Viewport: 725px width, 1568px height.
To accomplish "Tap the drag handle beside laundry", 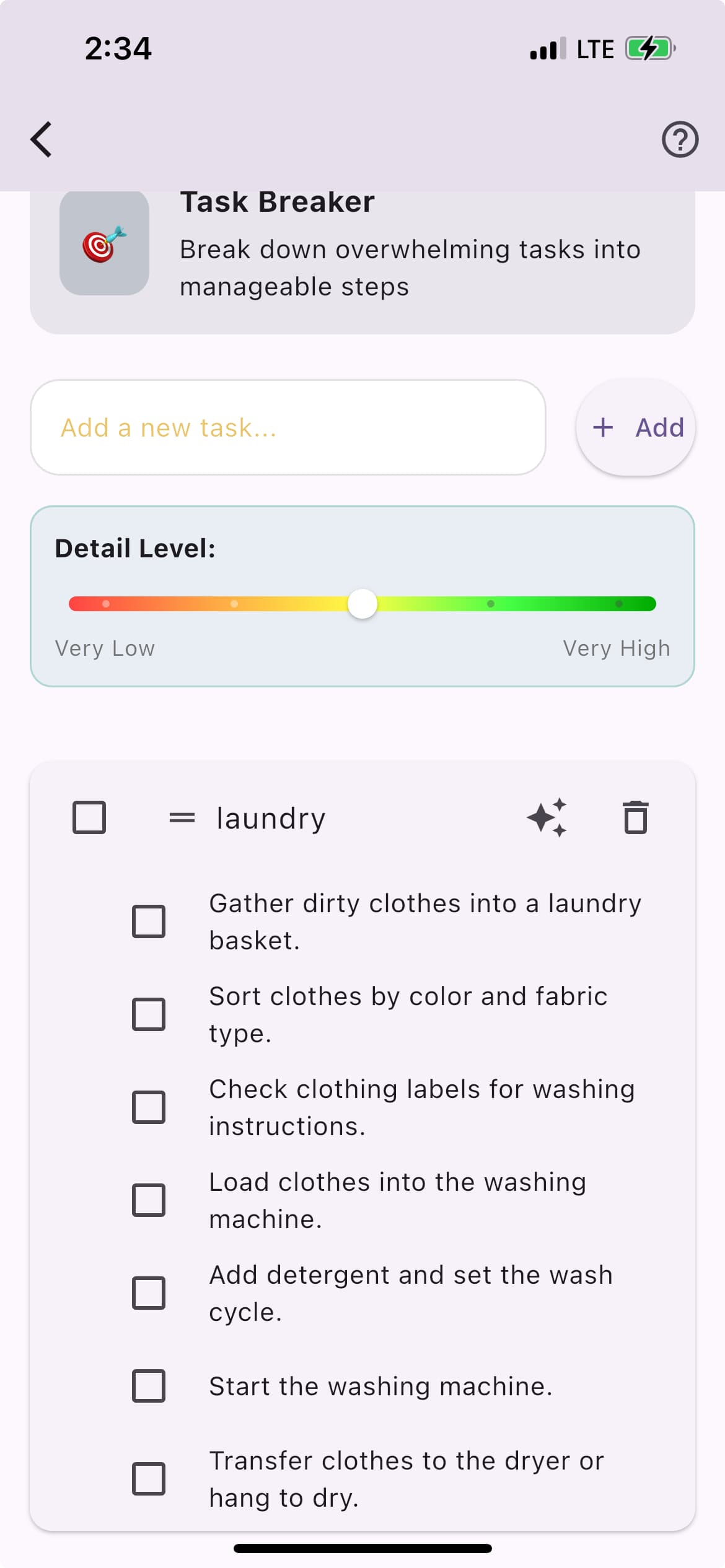I will click(182, 818).
